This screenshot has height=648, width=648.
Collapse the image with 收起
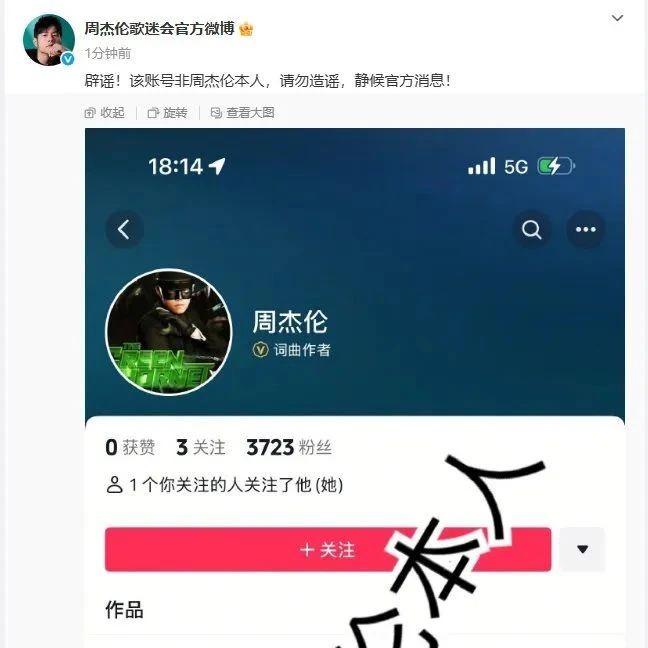pyautogui.click(x=105, y=113)
